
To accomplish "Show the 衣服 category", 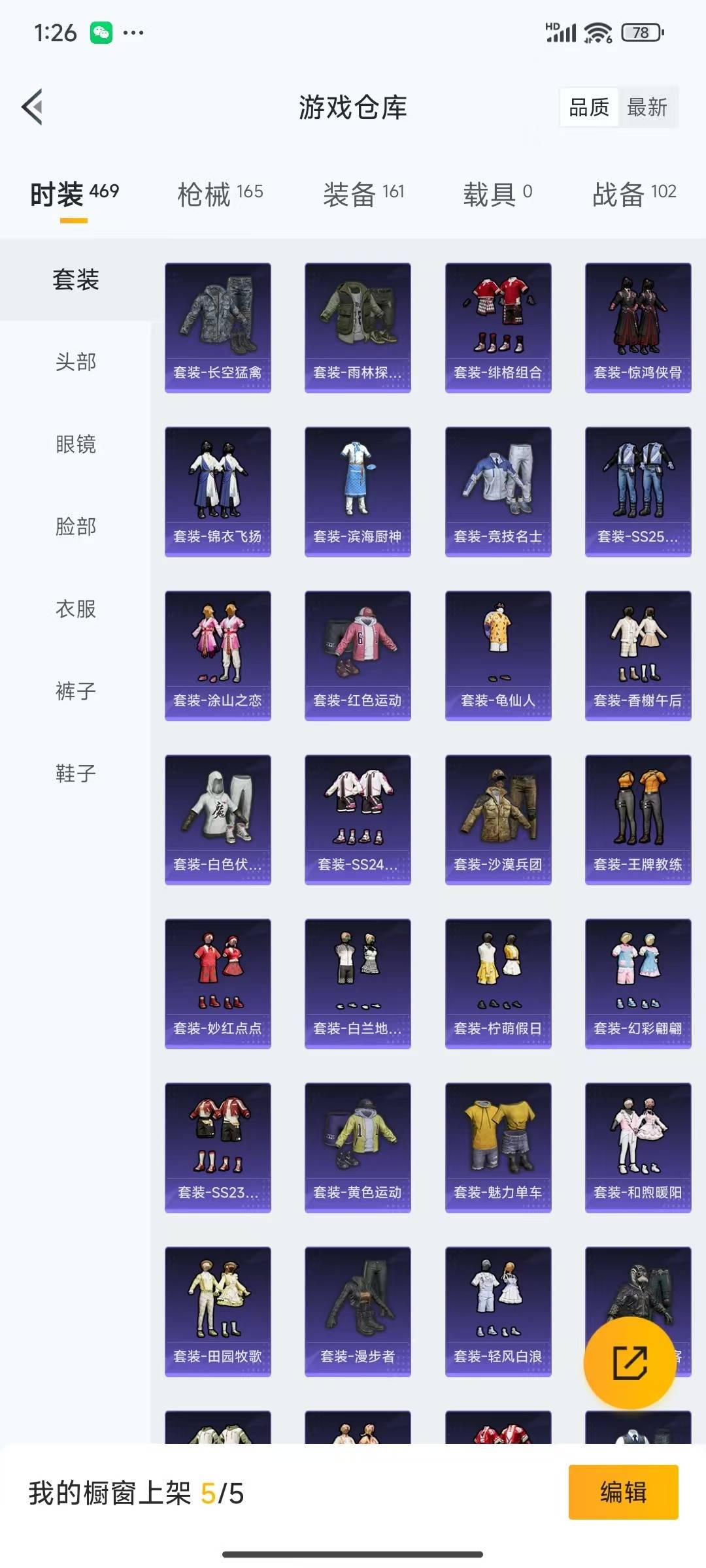I will (76, 609).
